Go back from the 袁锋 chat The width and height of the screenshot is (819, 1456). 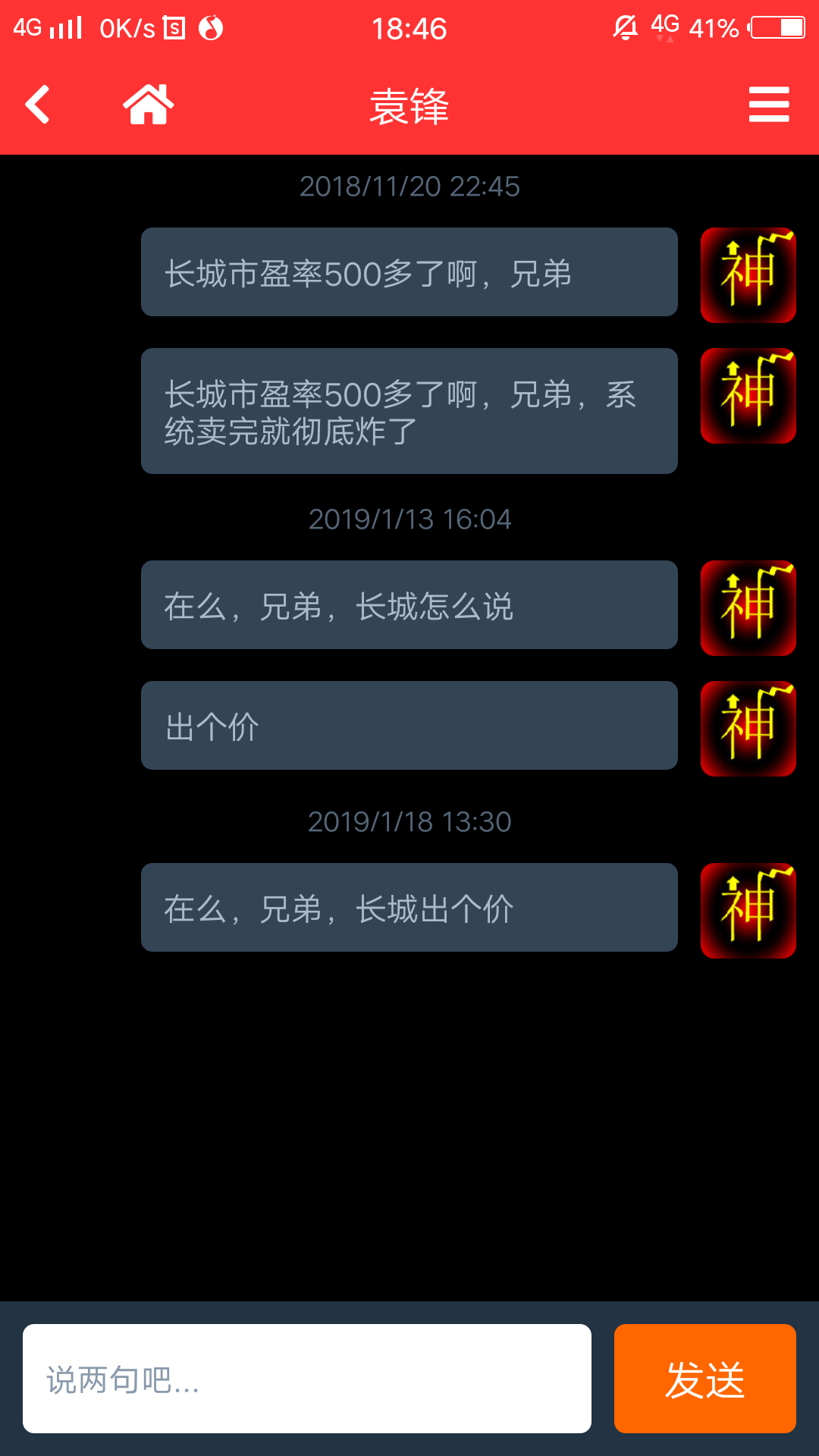[38, 105]
